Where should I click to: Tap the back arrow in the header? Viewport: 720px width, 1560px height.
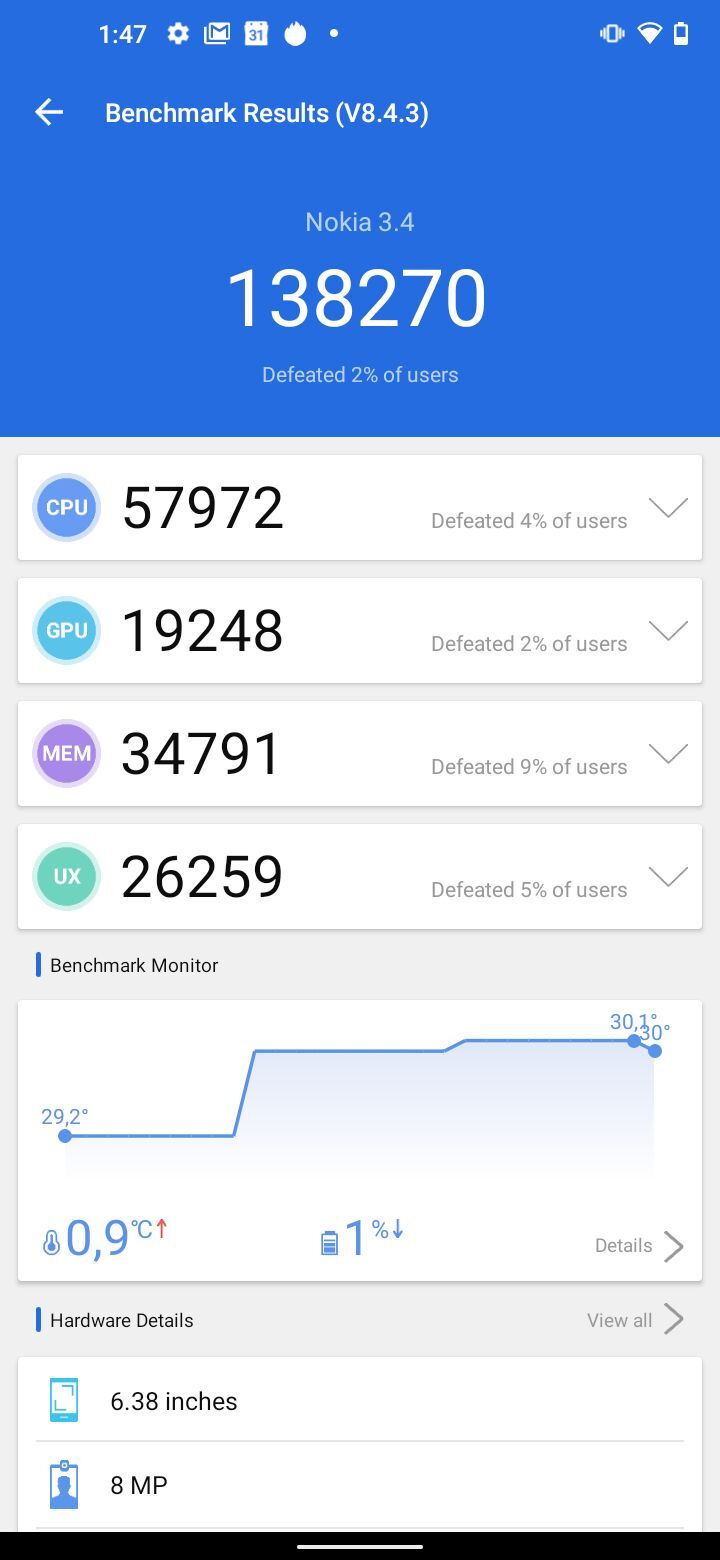[x=48, y=112]
